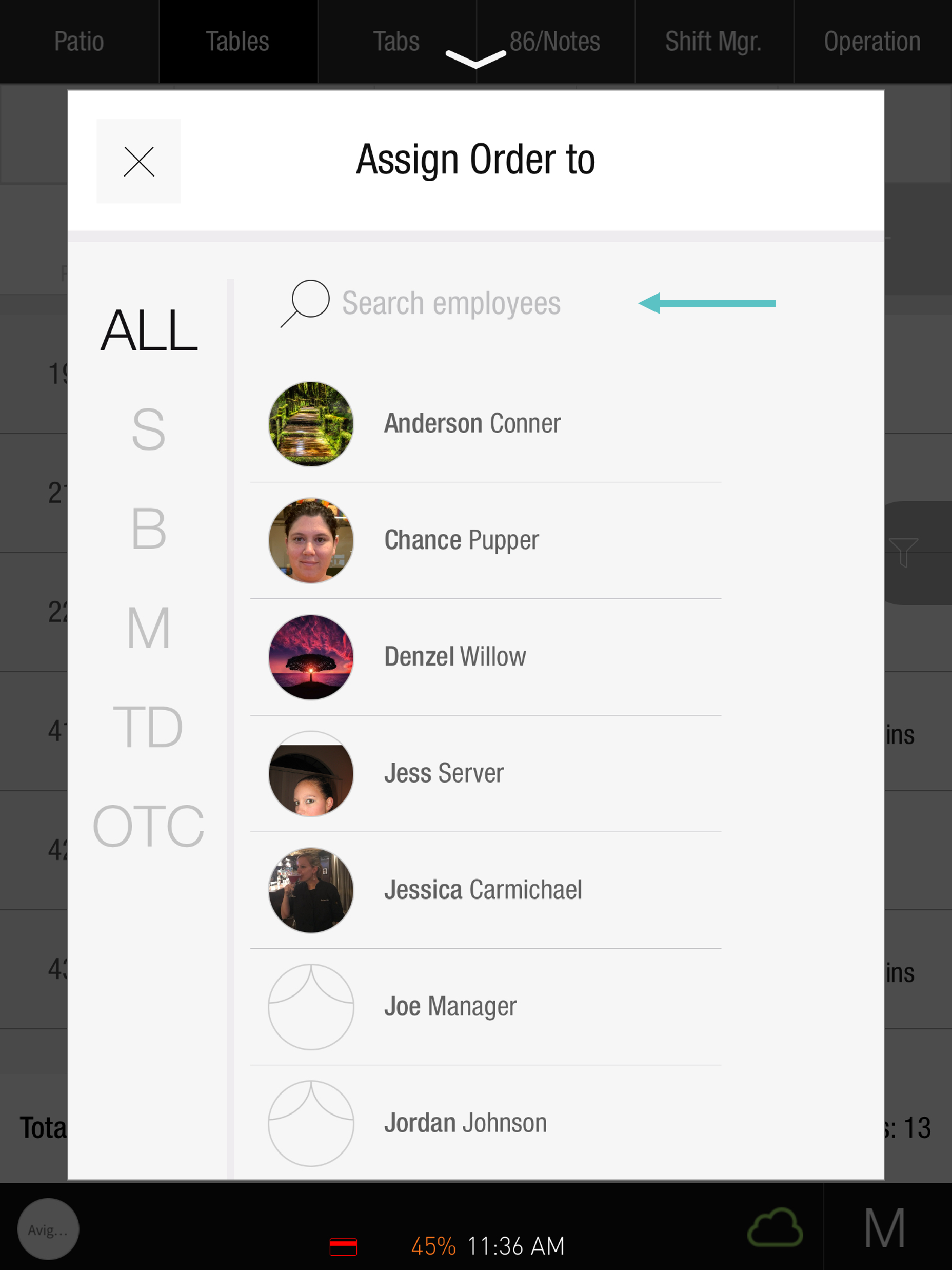Select Jessica Carmichael

pos(483,890)
